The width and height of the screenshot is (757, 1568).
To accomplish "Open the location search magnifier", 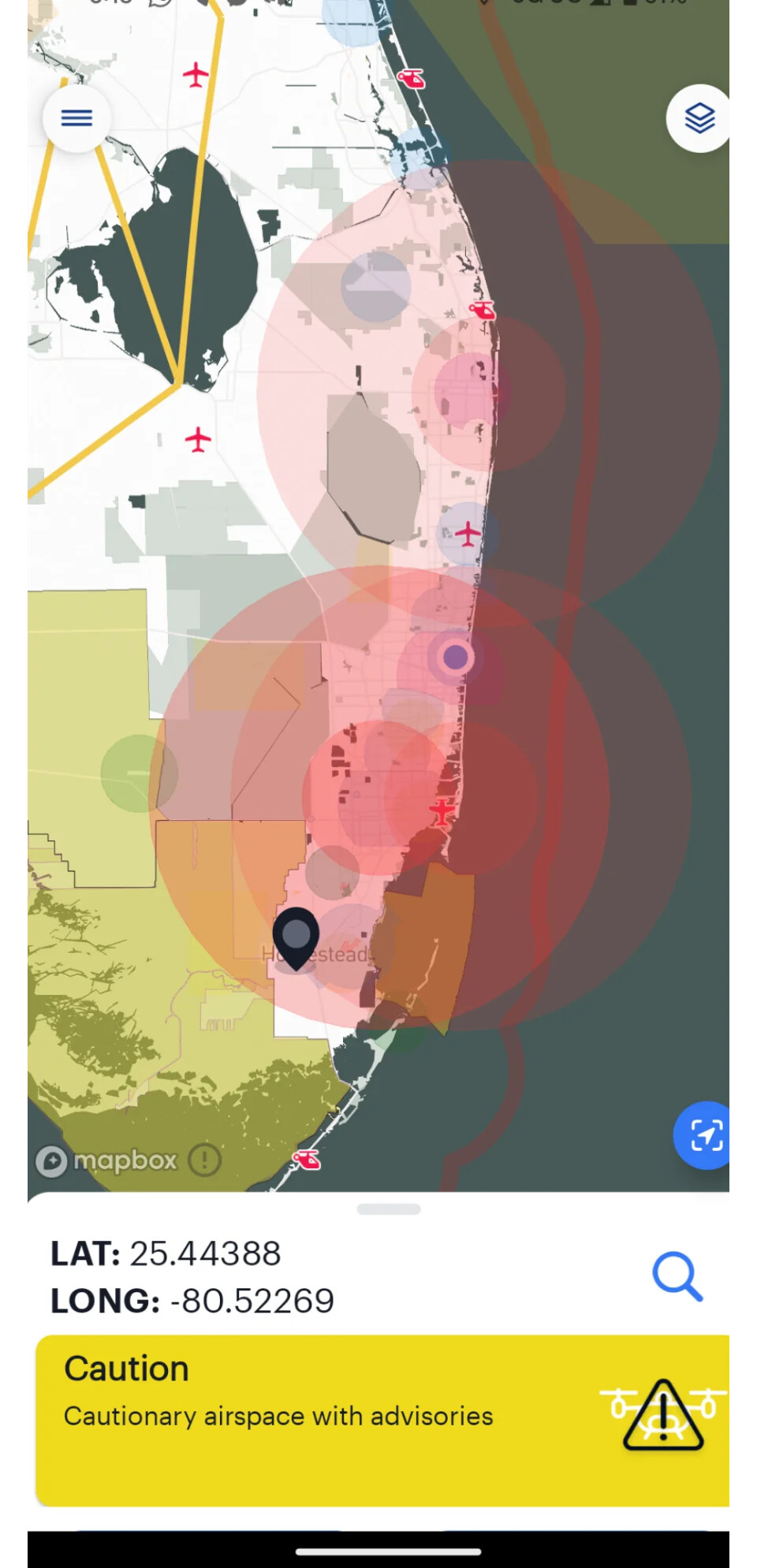I will click(x=677, y=1276).
